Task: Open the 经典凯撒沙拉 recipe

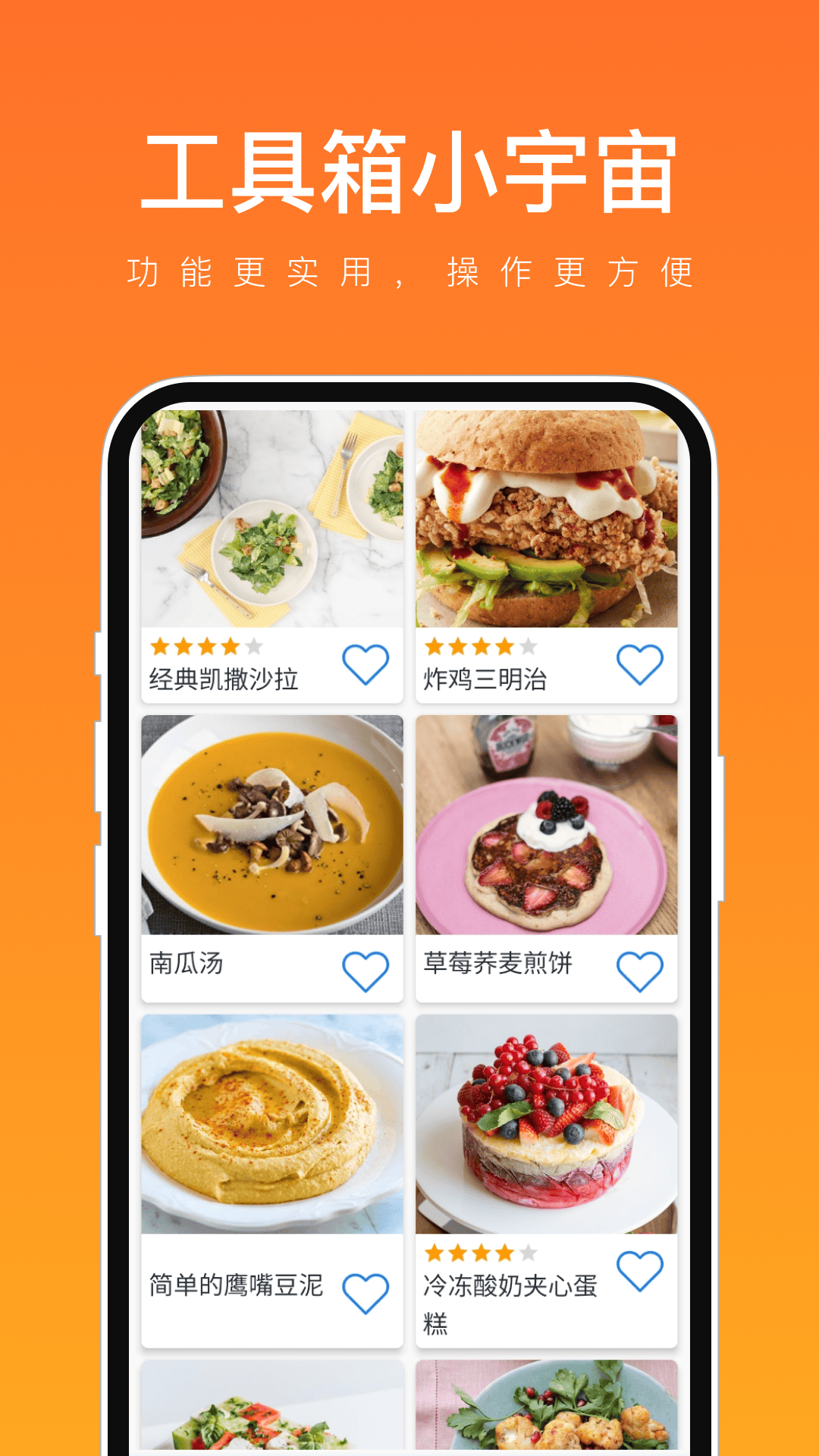Action: (x=224, y=680)
